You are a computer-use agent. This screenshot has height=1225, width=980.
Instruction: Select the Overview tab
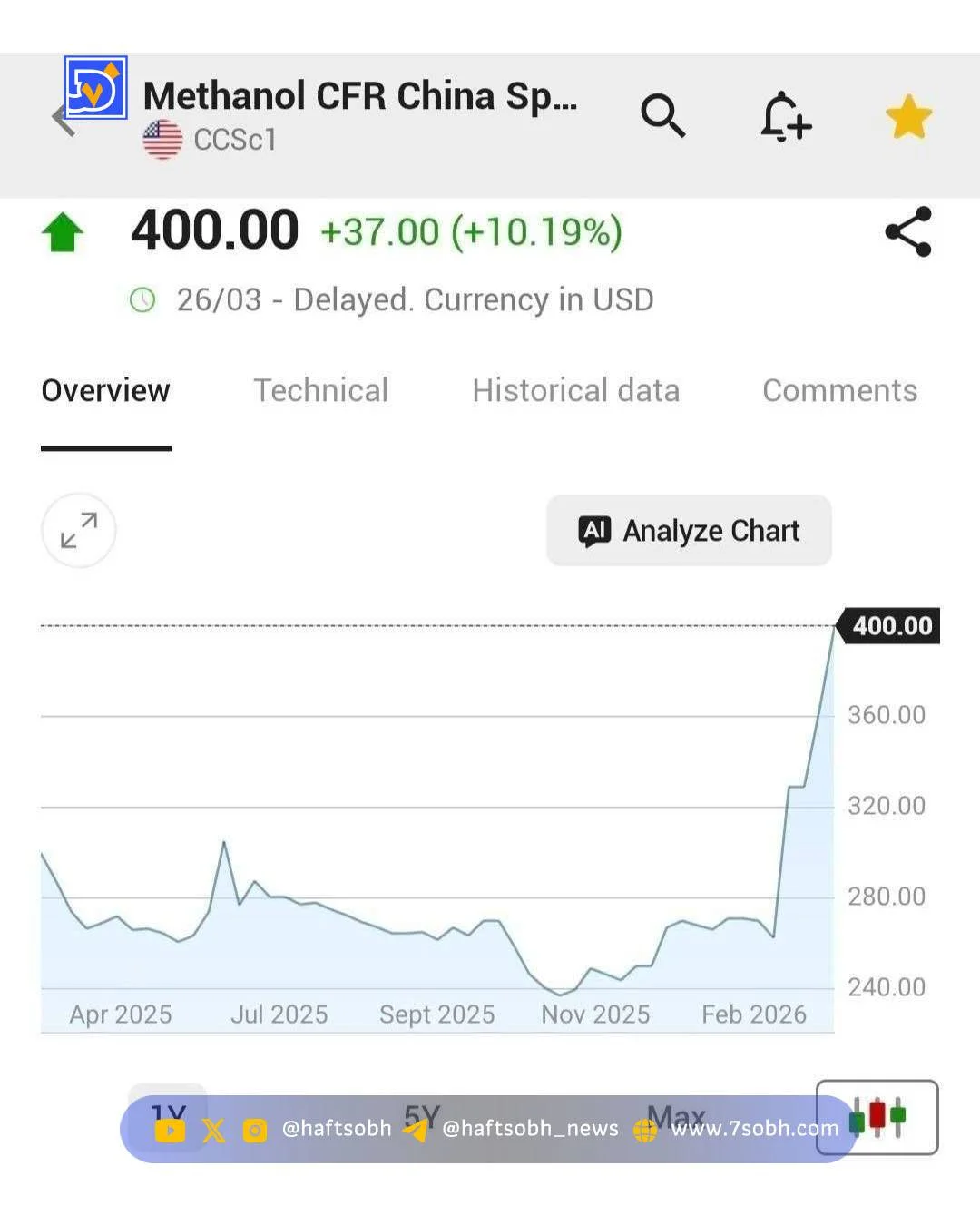(x=105, y=390)
